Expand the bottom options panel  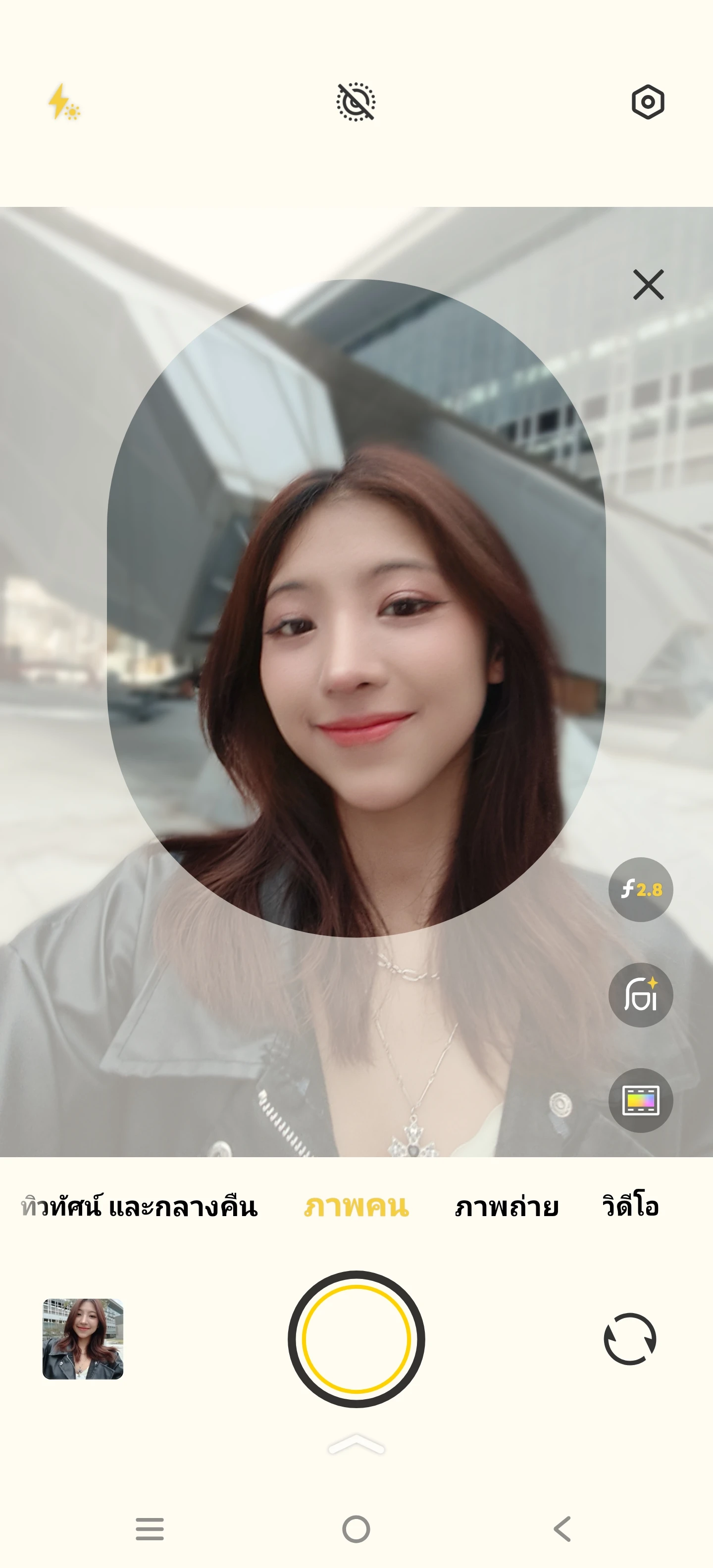click(356, 1444)
